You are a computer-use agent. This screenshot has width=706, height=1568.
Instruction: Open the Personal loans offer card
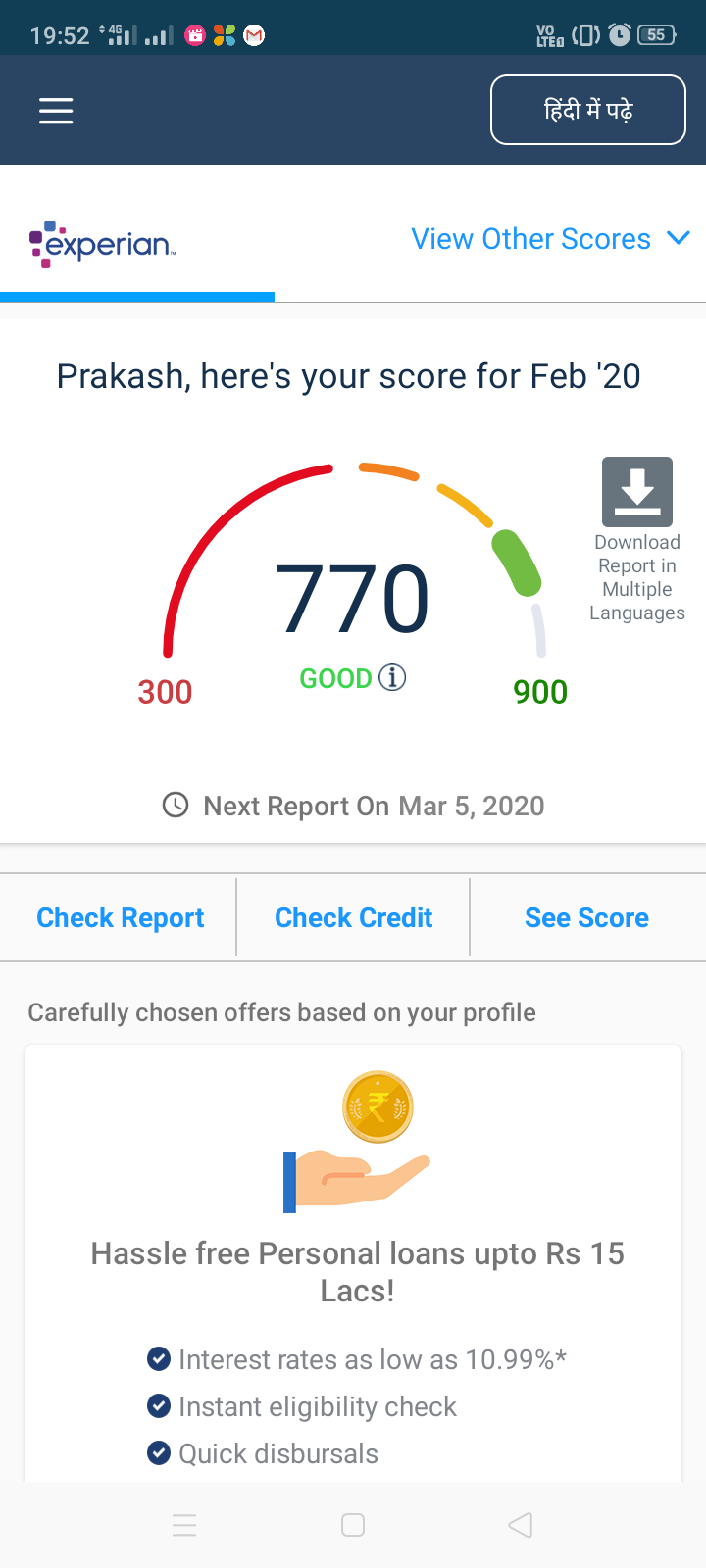tap(353, 1262)
